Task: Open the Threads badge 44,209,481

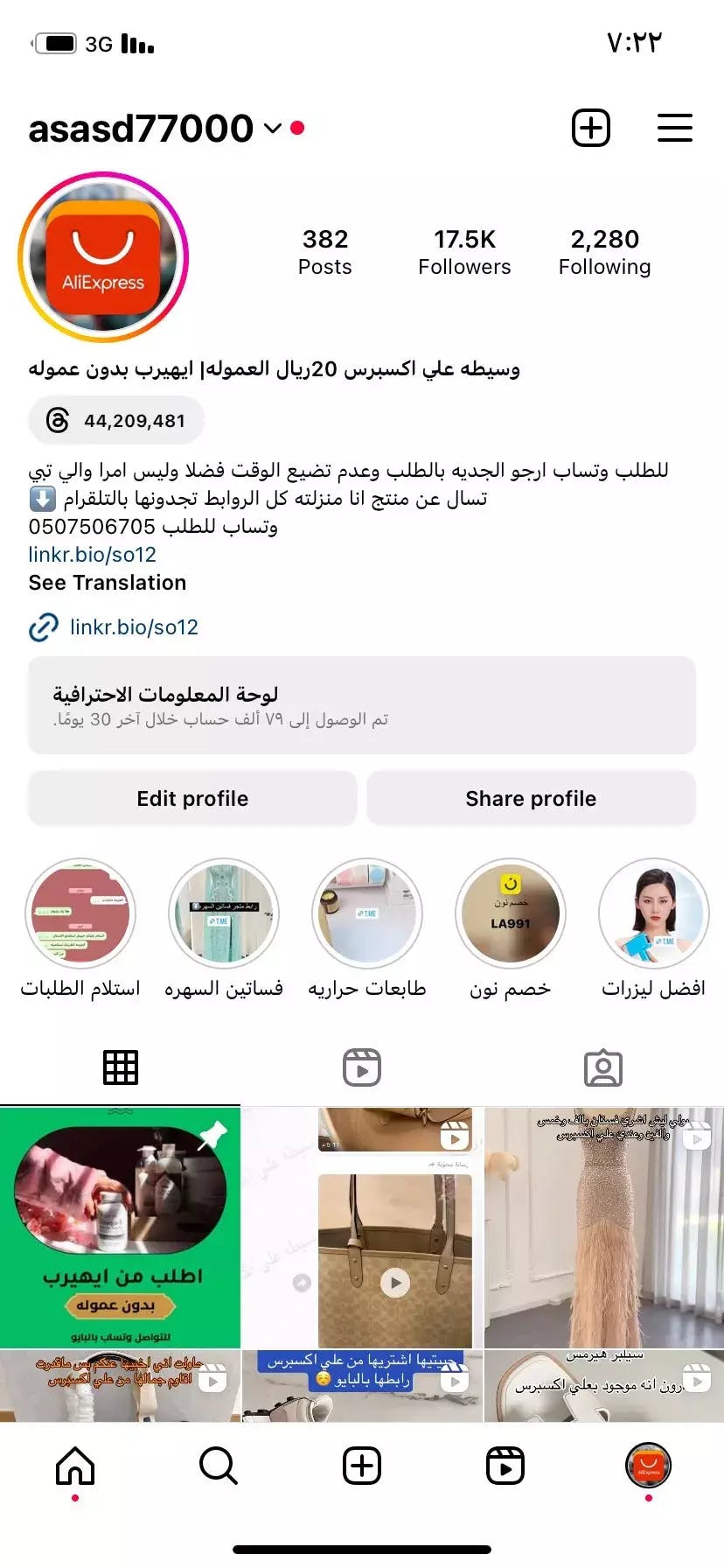Action: [x=117, y=421]
